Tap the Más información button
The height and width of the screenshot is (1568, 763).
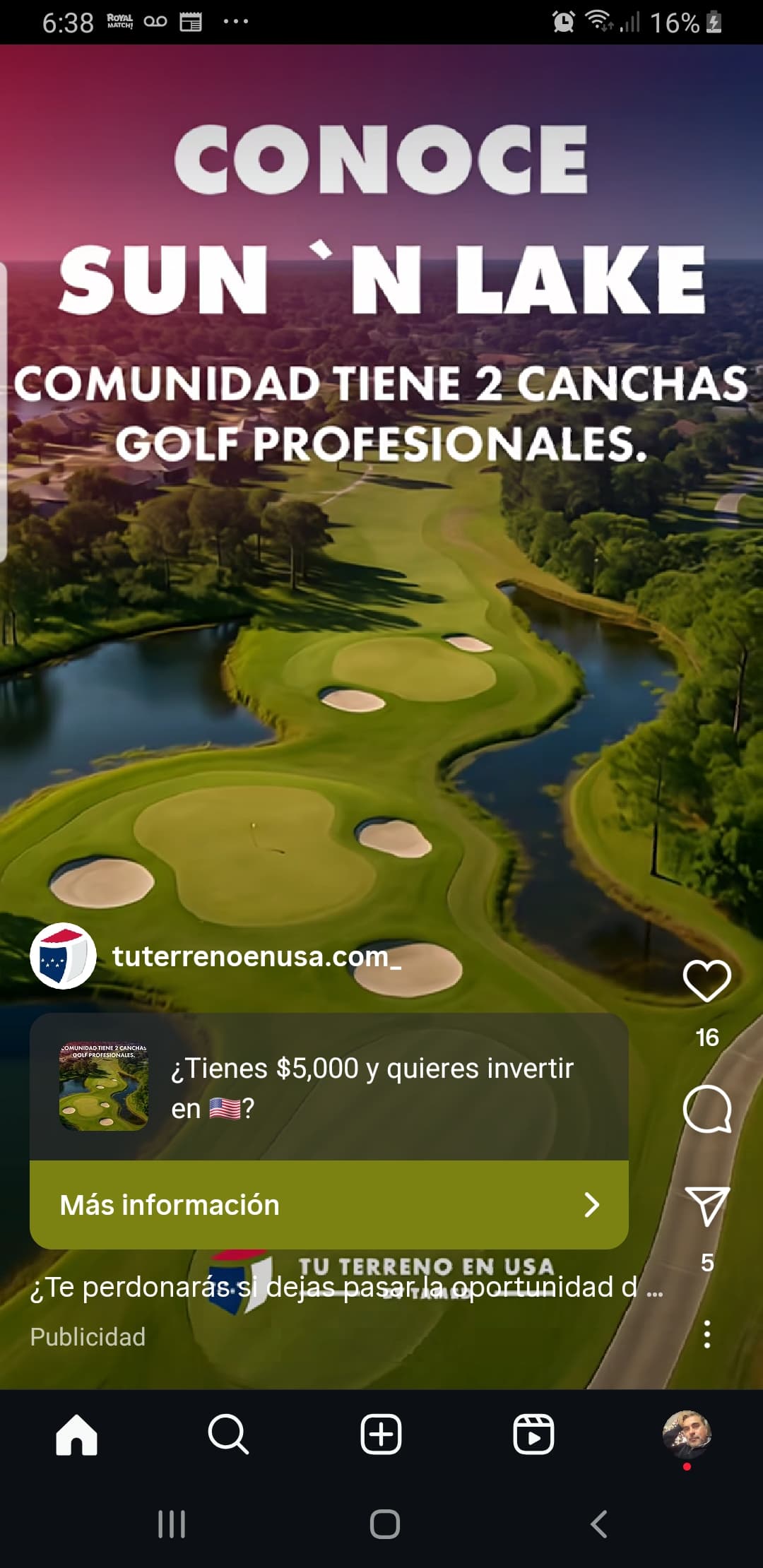tap(329, 1205)
